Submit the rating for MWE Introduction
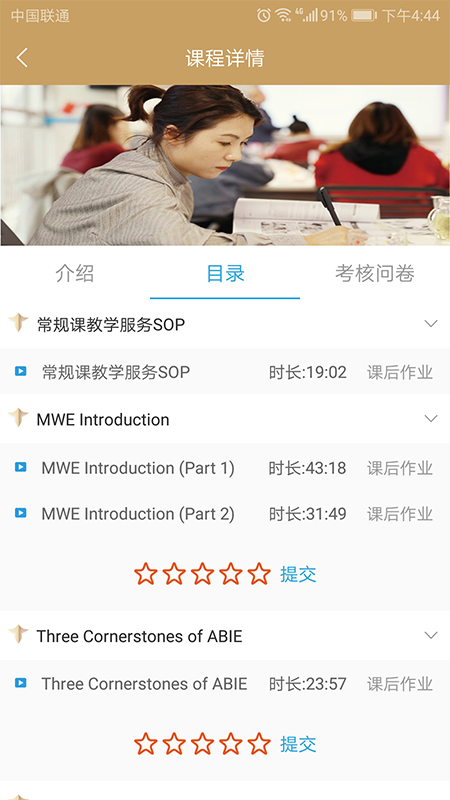This screenshot has width=450, height=800. 298,574
